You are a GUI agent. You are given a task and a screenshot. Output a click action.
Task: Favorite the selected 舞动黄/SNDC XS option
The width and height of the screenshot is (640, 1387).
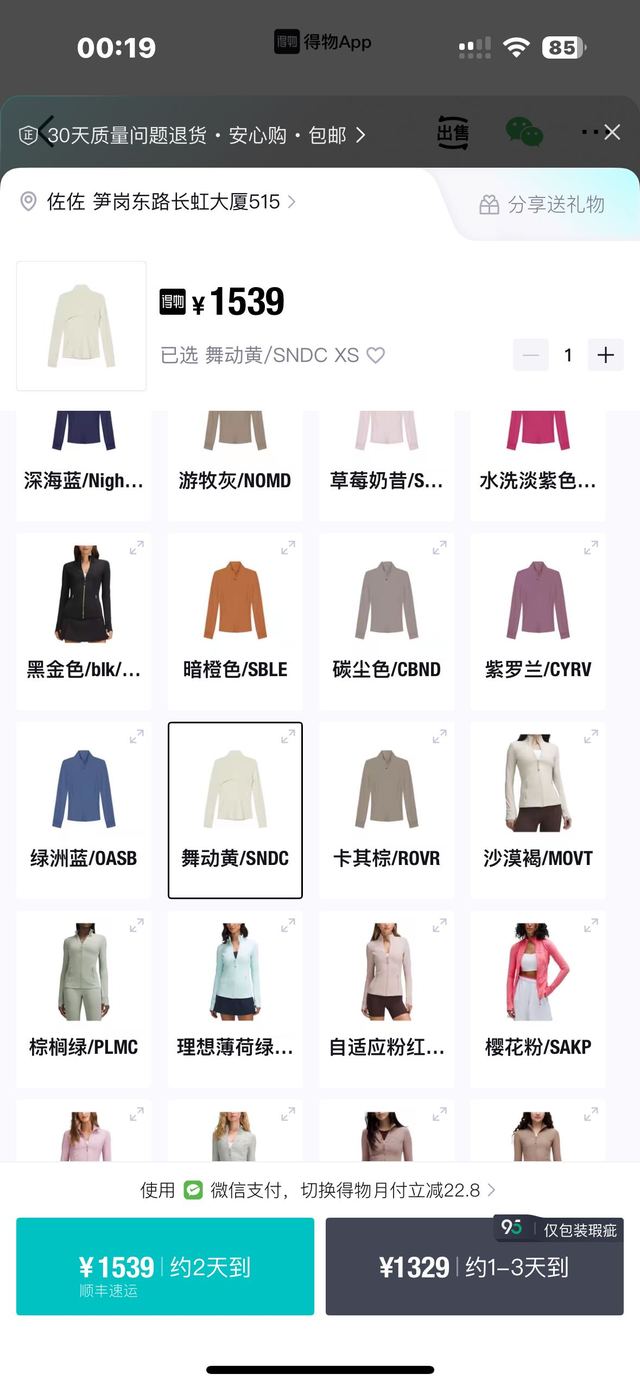(376, 355)
